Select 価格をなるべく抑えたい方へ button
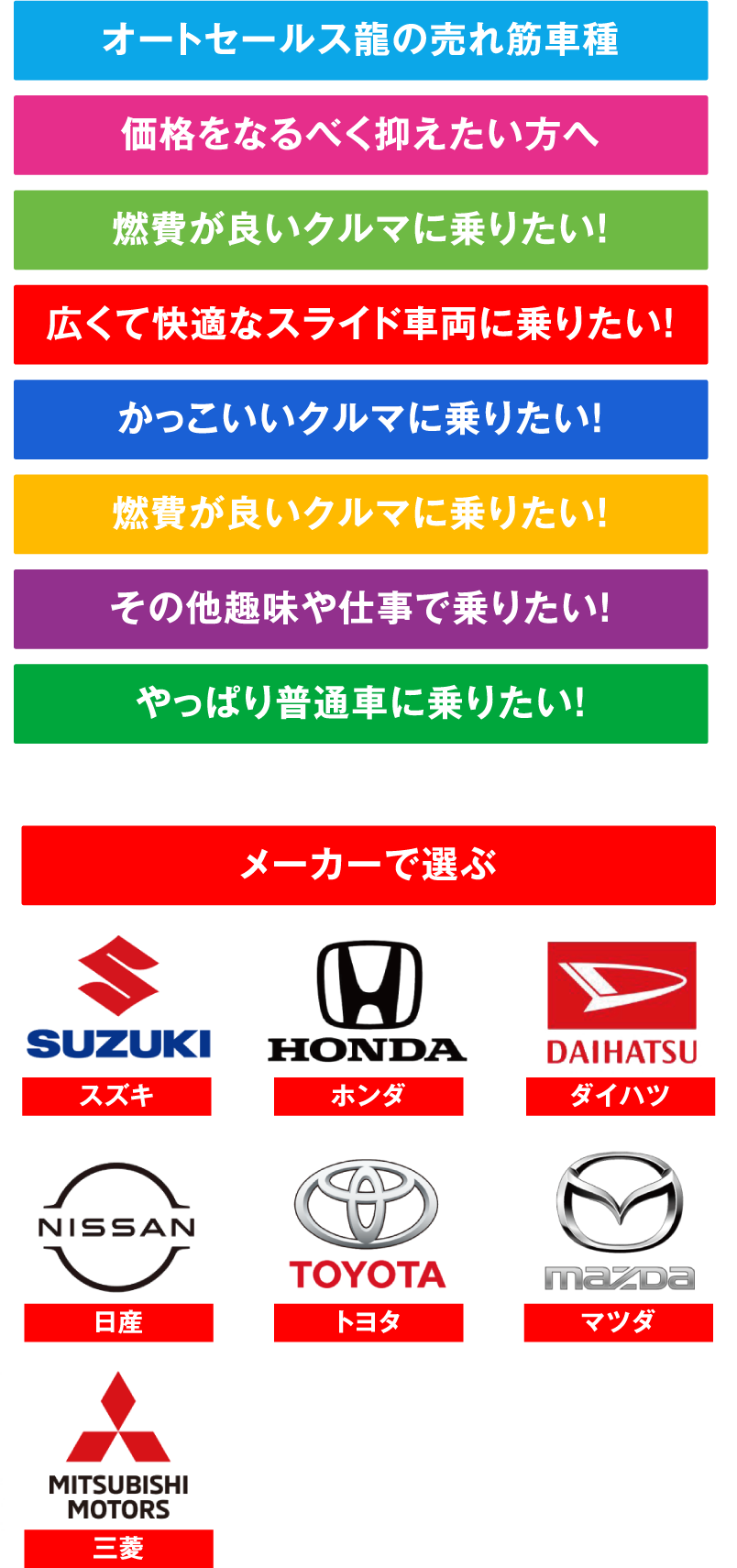737x1568 pixels. (x=360, y=135)
